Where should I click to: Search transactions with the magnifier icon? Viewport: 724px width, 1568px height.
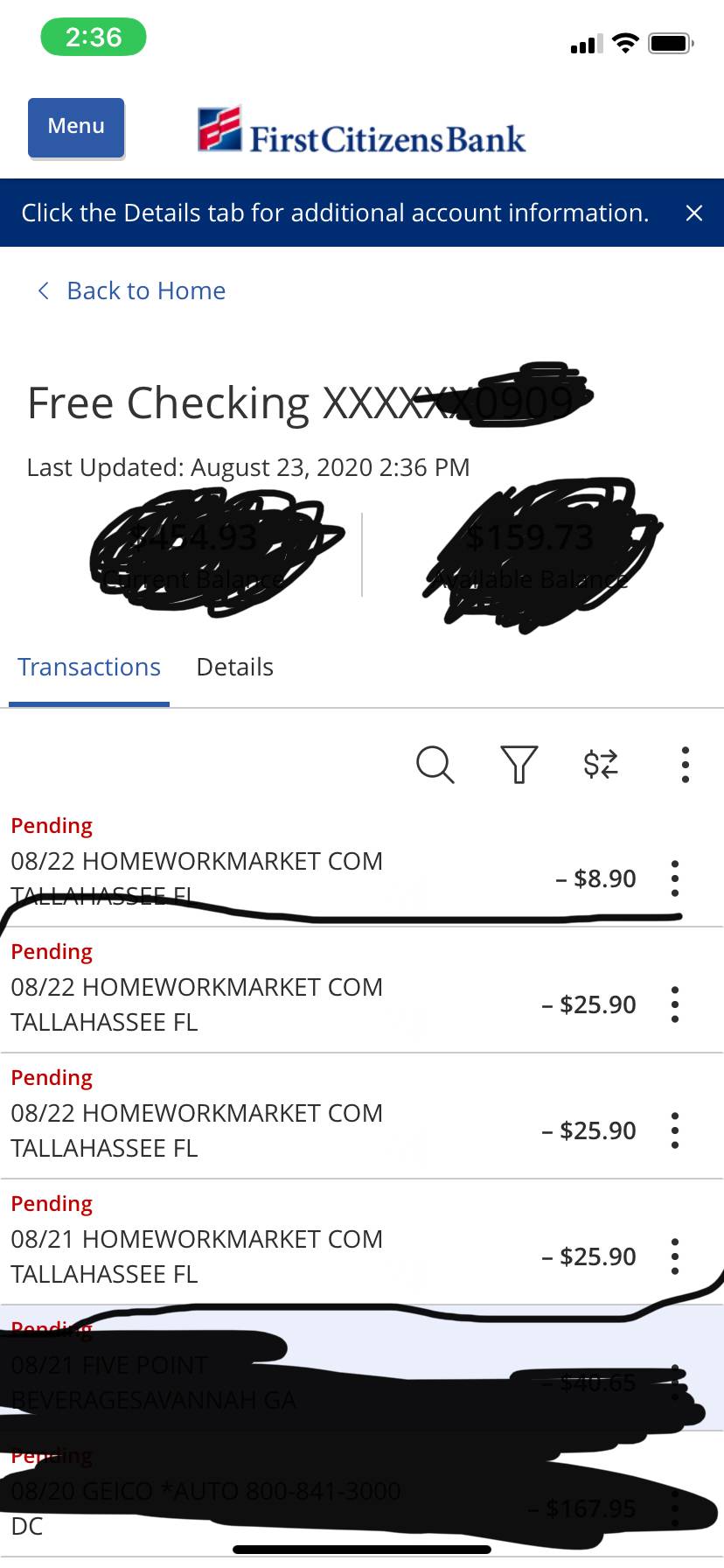click(x=435, y=764)
